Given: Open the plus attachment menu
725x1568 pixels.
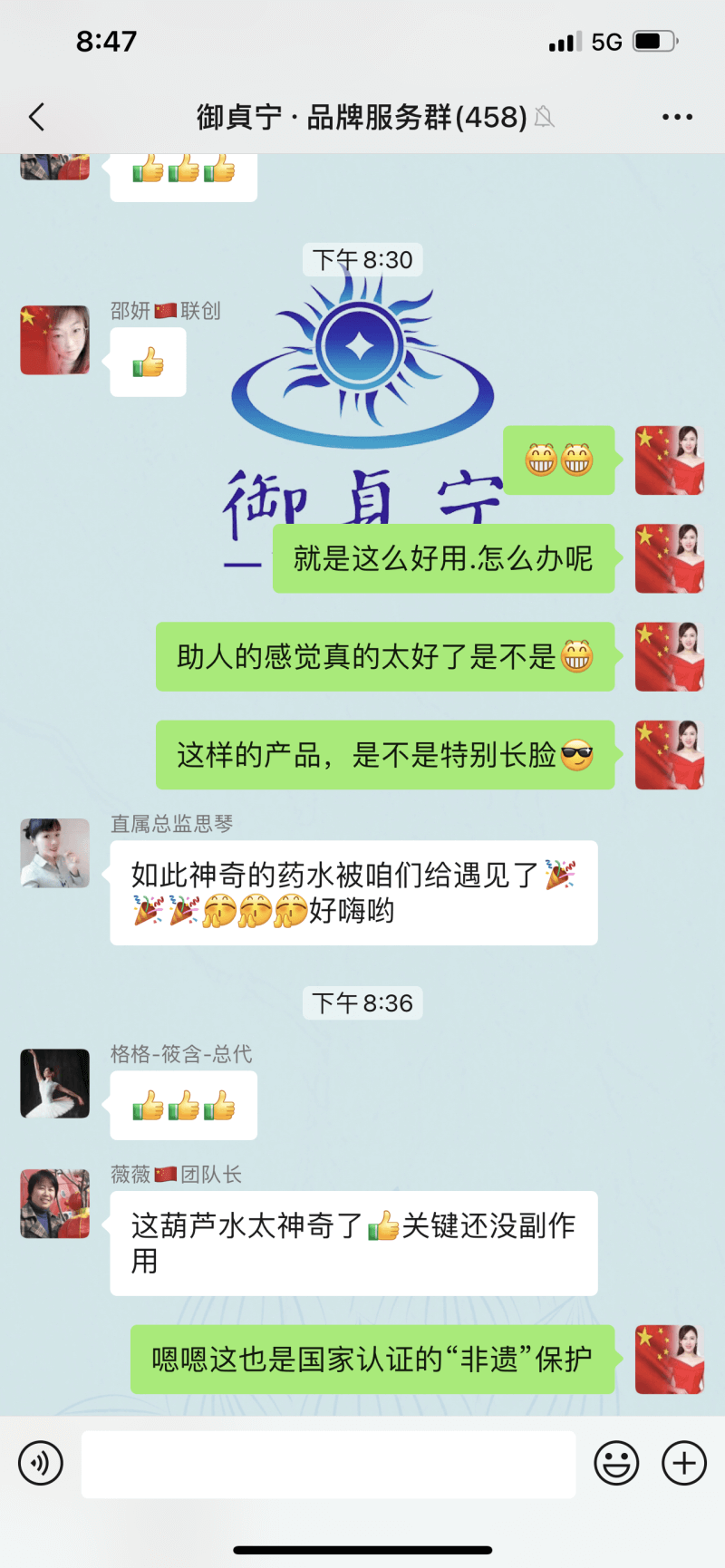Looking at the screenshot, I should click(x=684, y=1463).
